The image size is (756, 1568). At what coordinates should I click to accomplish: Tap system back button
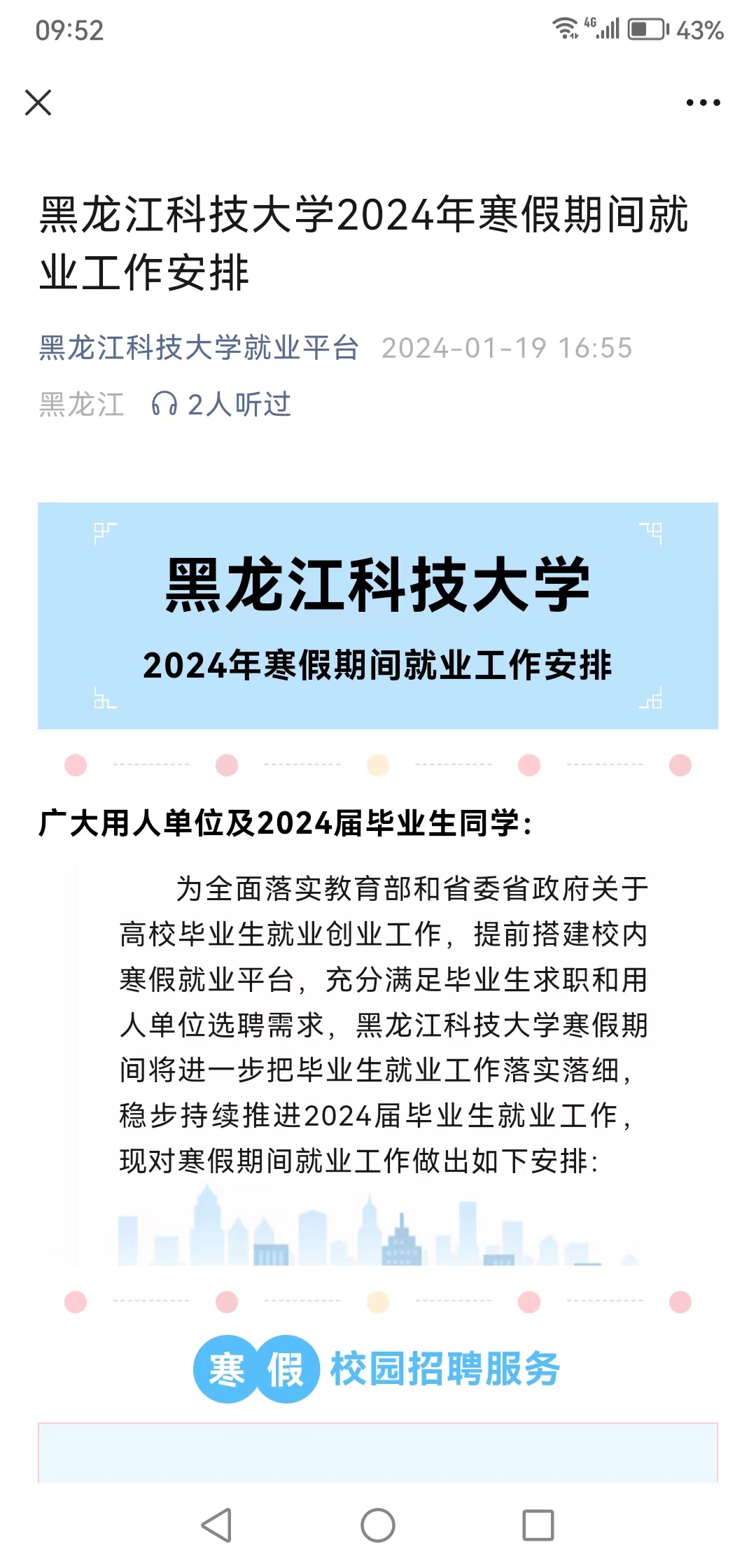tap(216, 1525)
